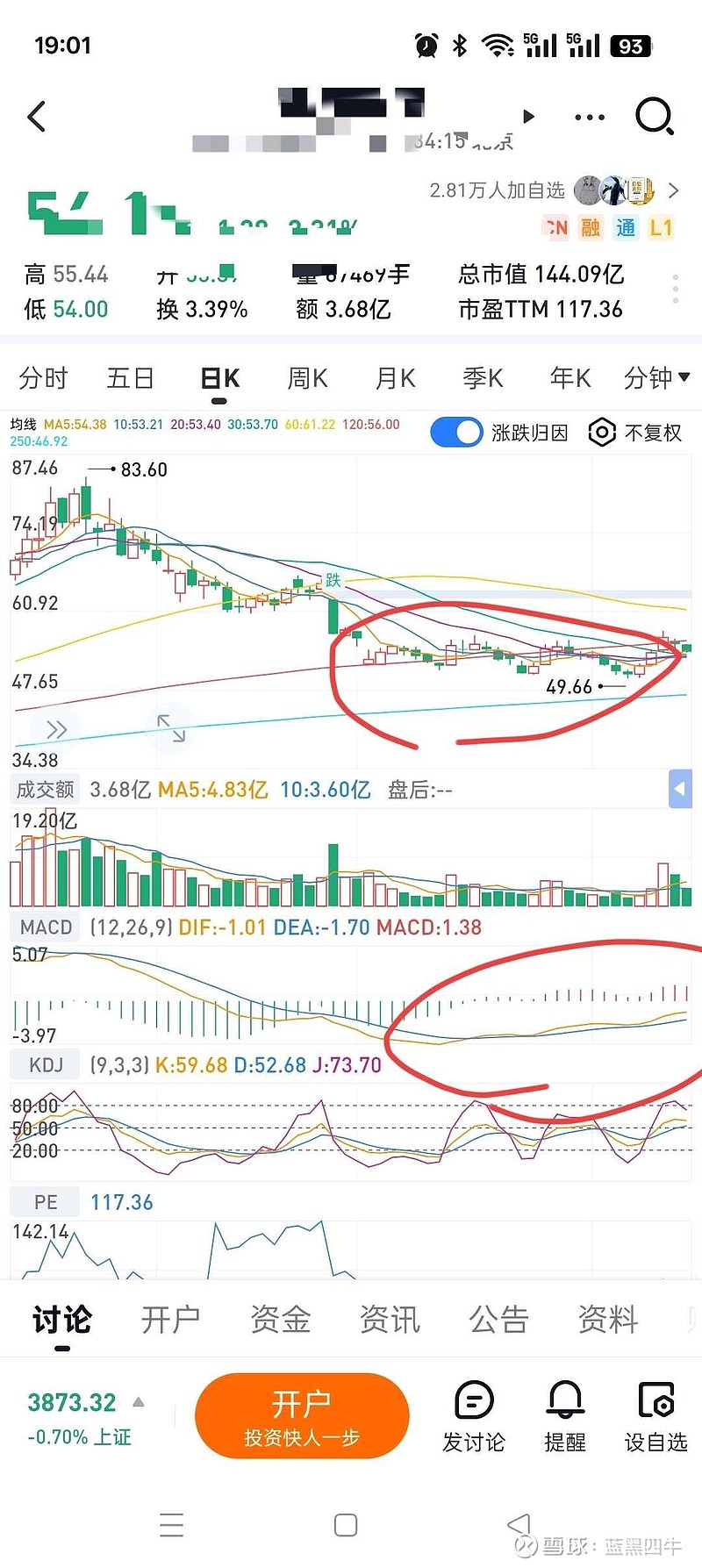Screen dimensions: 702x1568
Task: Go back using the top-left arrow
Action: click(x=37, y=117)
